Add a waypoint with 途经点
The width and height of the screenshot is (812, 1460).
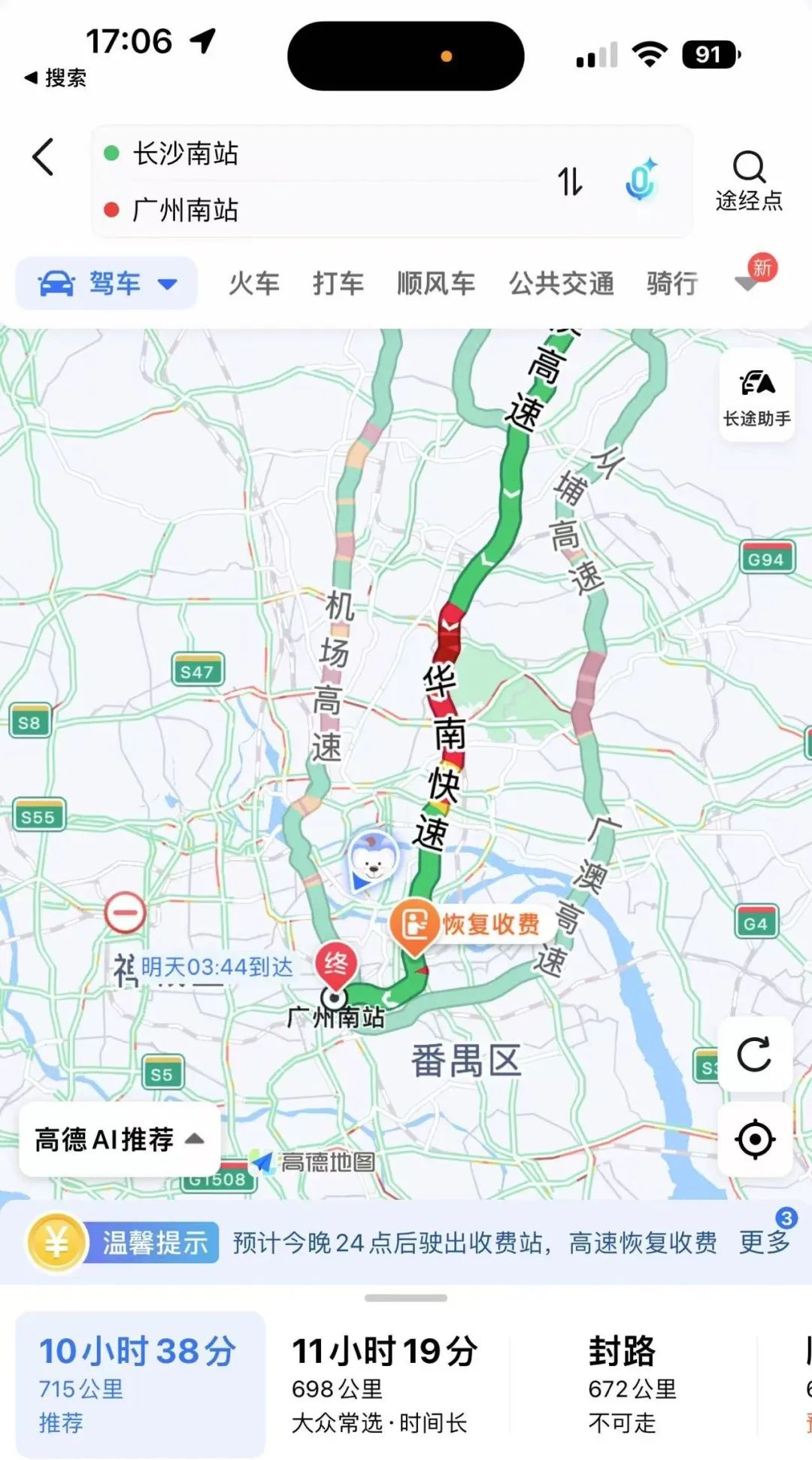coord(749,181)
